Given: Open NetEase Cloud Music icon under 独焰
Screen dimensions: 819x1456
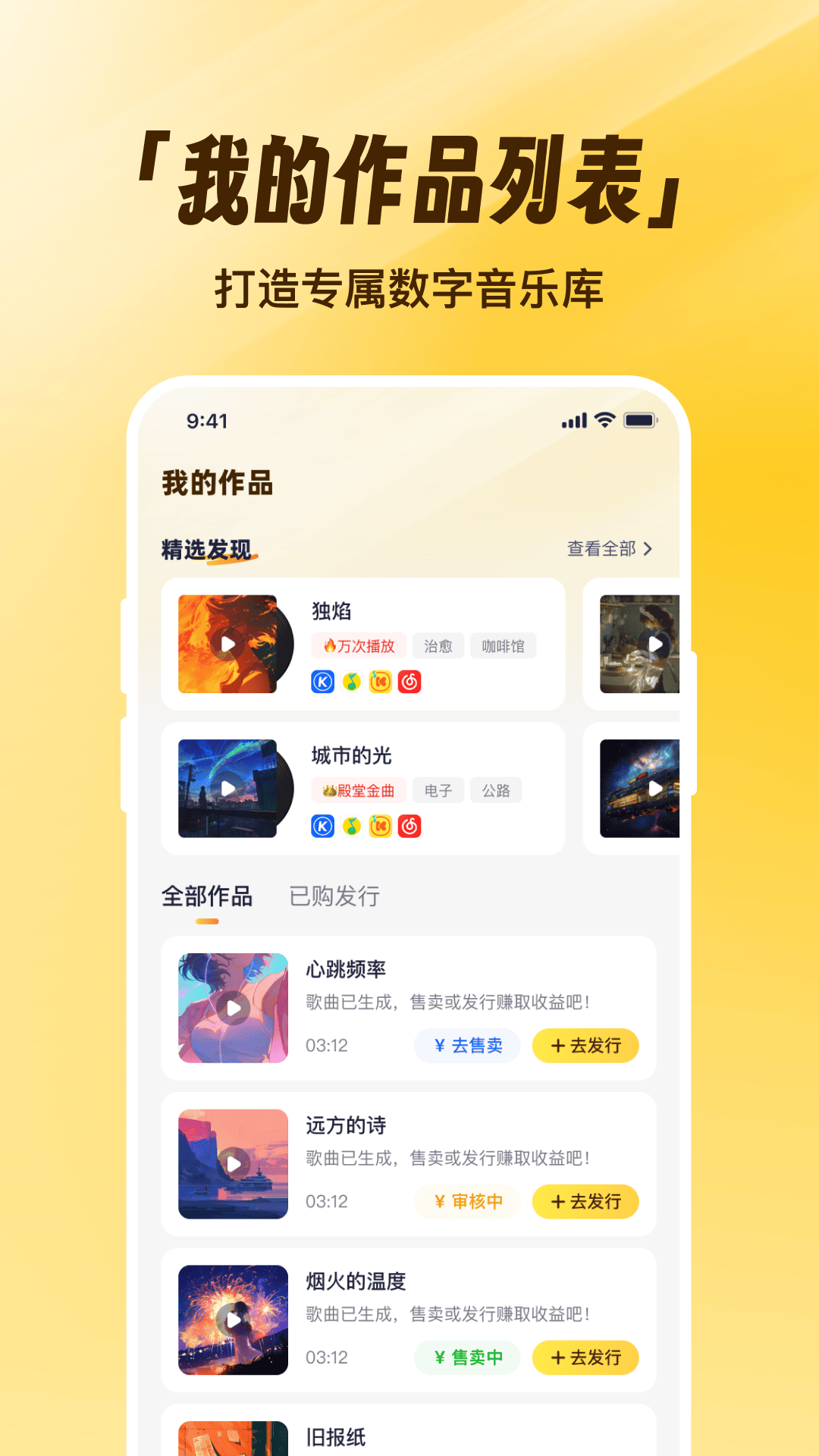Looking at the screenshot, I should pyautogui.click(x=409, y=681).
